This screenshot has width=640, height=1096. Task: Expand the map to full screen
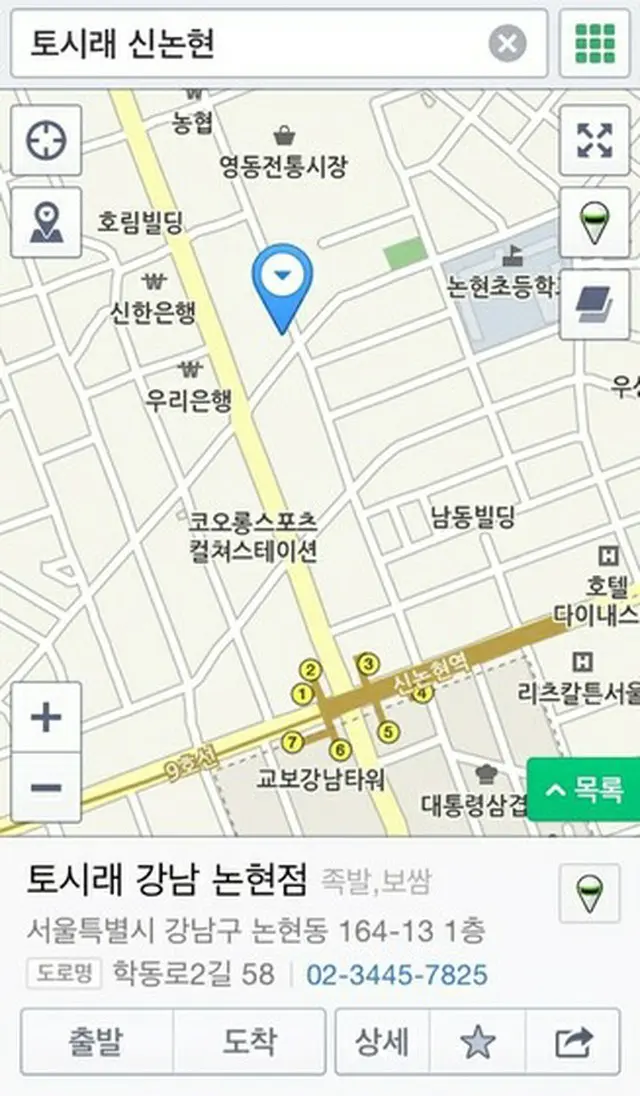pyautogui.click(x=595, y=140)
